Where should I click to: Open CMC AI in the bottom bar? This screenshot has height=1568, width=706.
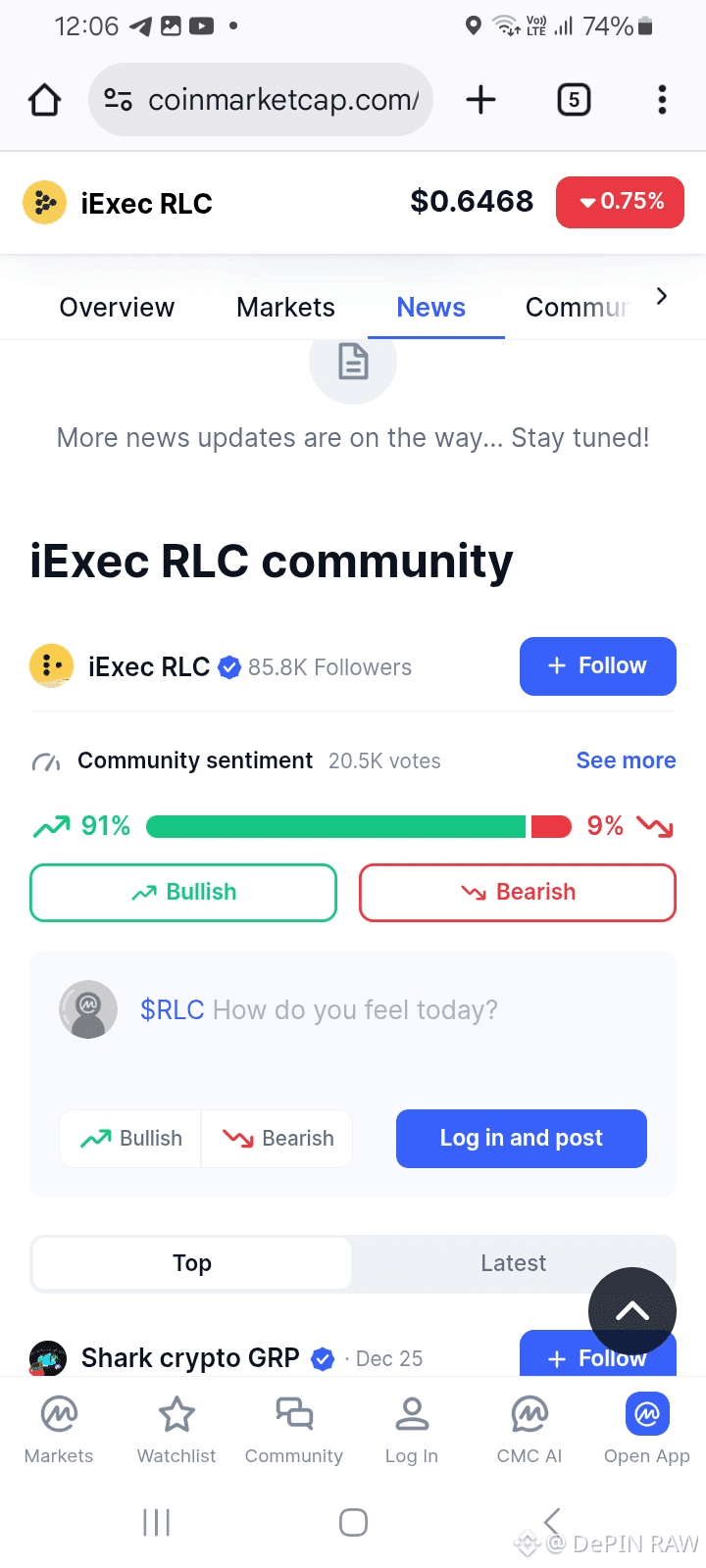tap(529, 1429)
